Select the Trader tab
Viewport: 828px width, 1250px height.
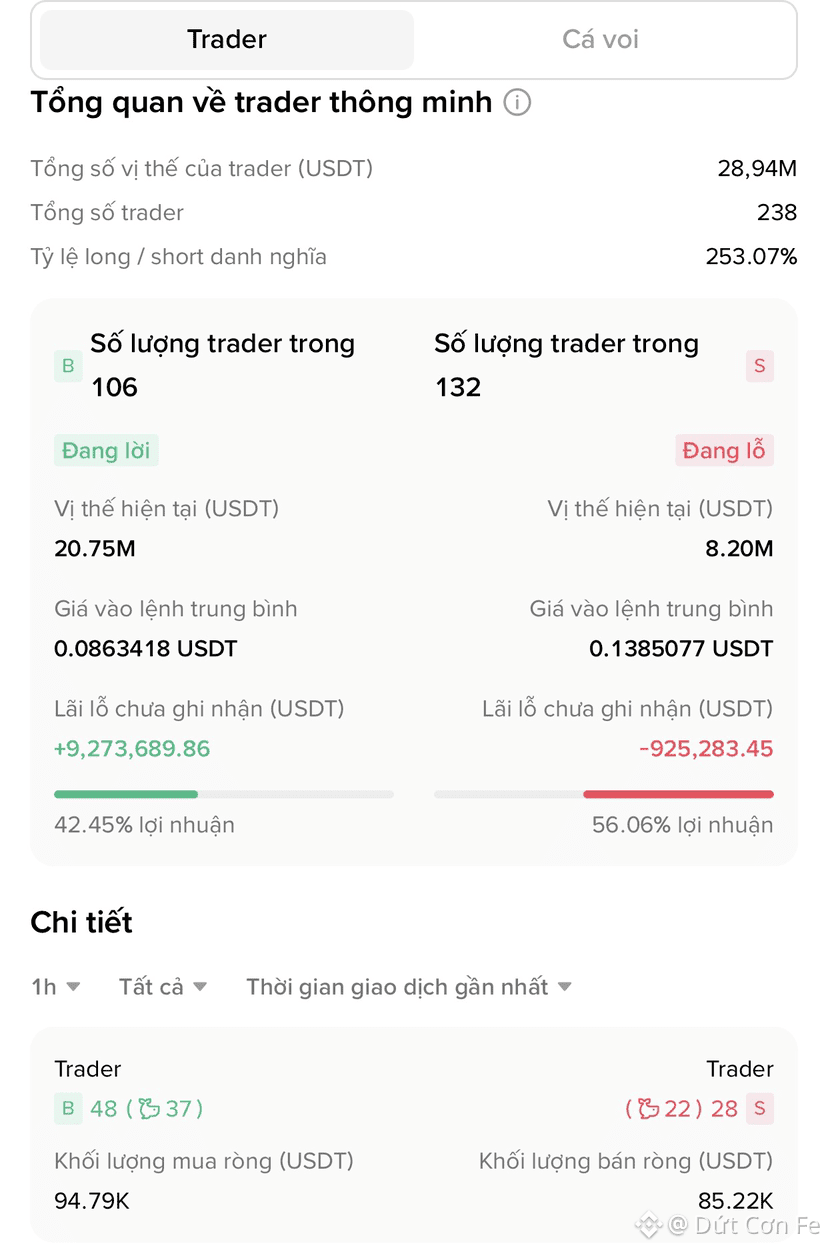click(227, 40)
